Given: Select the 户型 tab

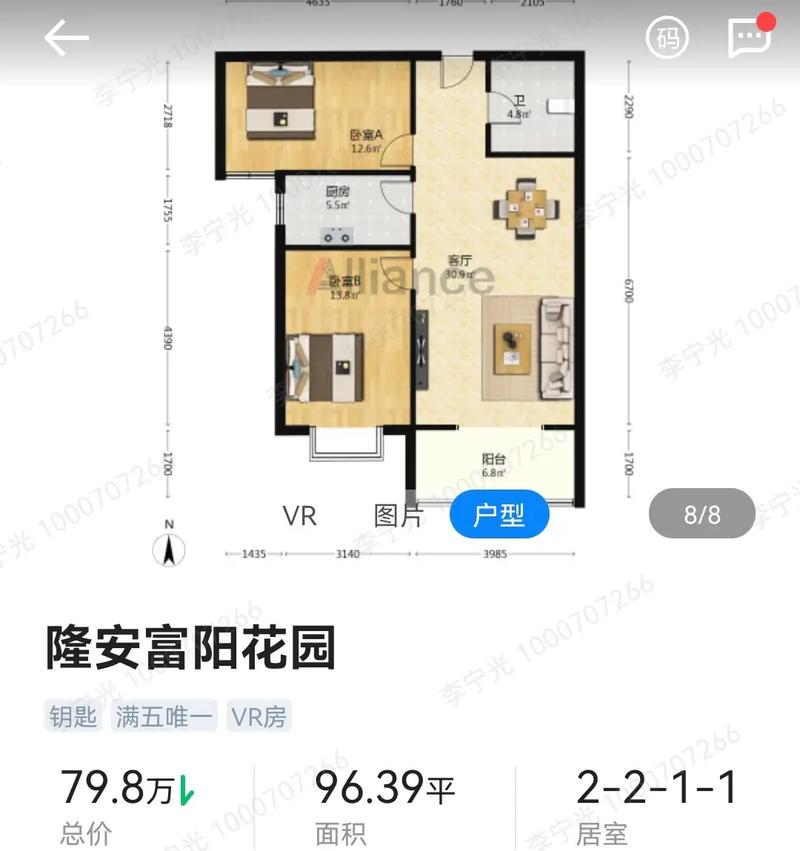Looking at the screenshot, I should coord(499,515).
